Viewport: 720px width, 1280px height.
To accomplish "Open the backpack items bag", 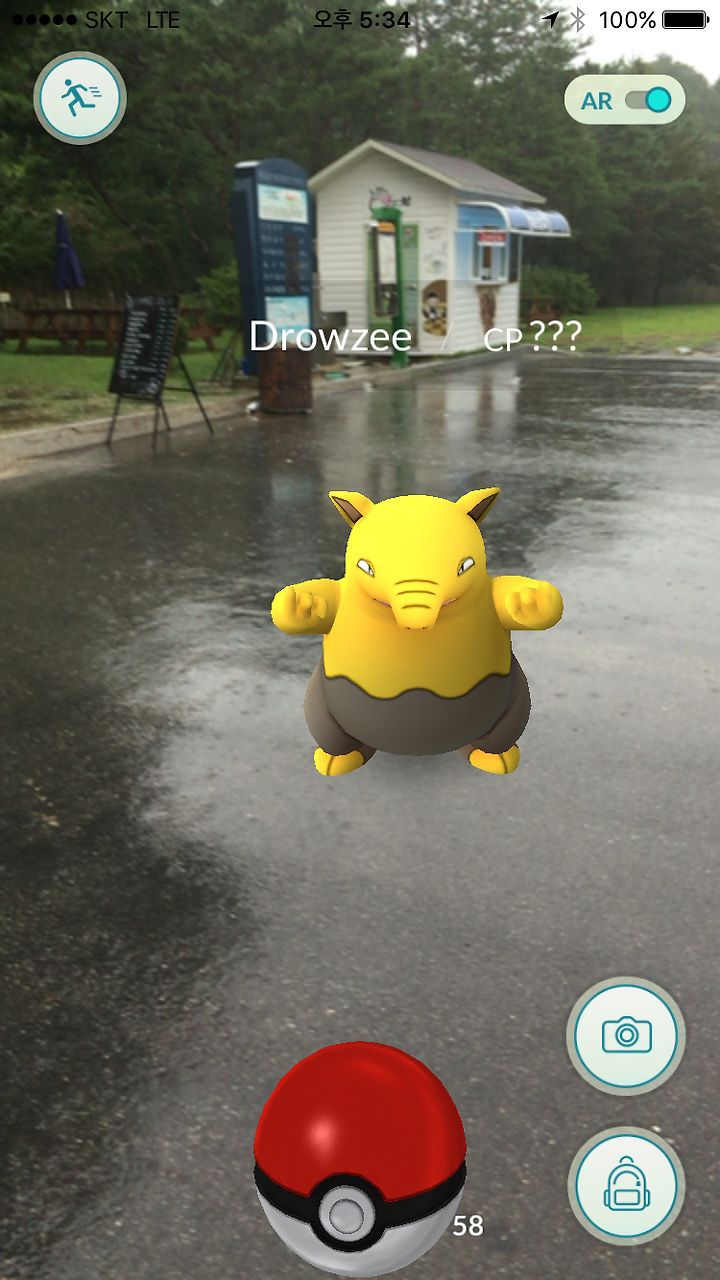I will 626,1186.
